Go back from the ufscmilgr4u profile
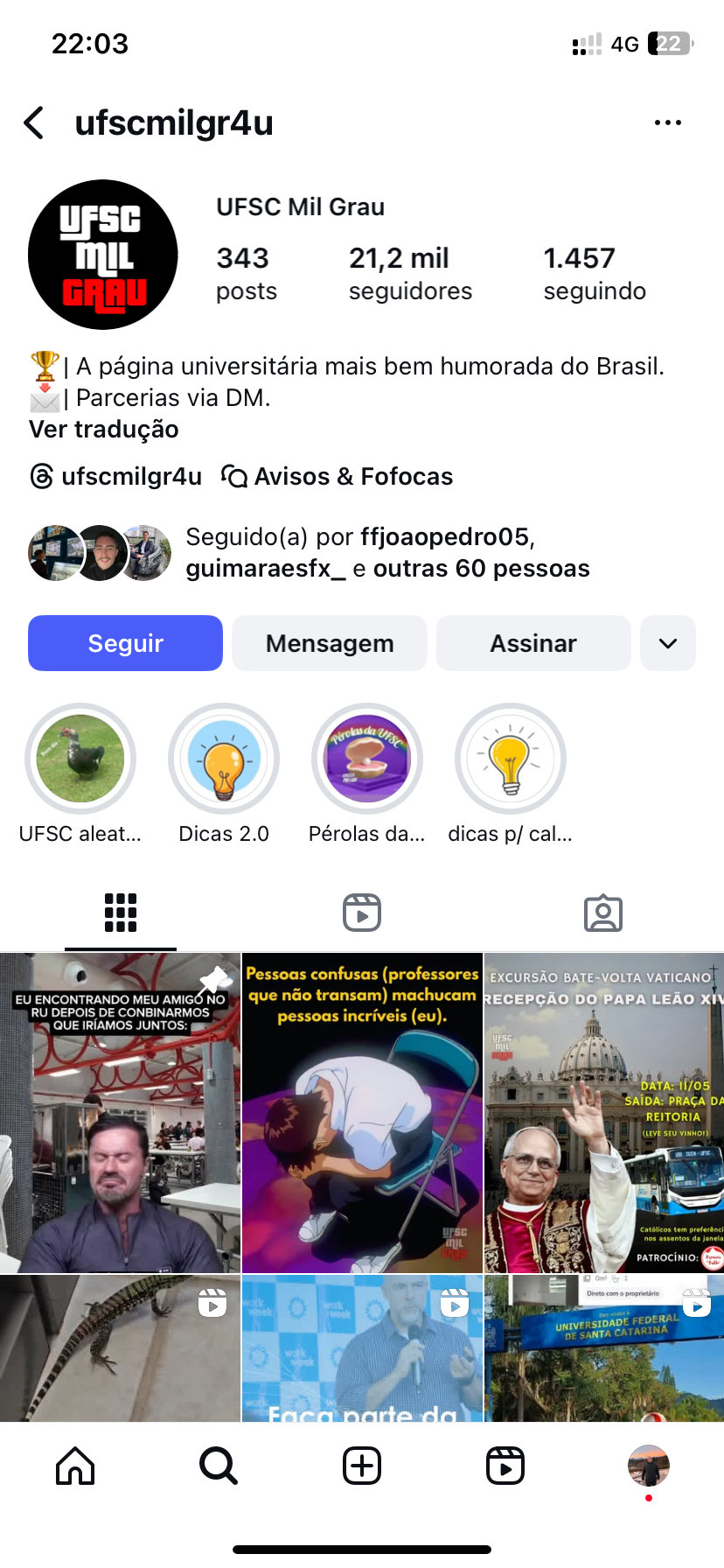 click(x=35, y=123)
